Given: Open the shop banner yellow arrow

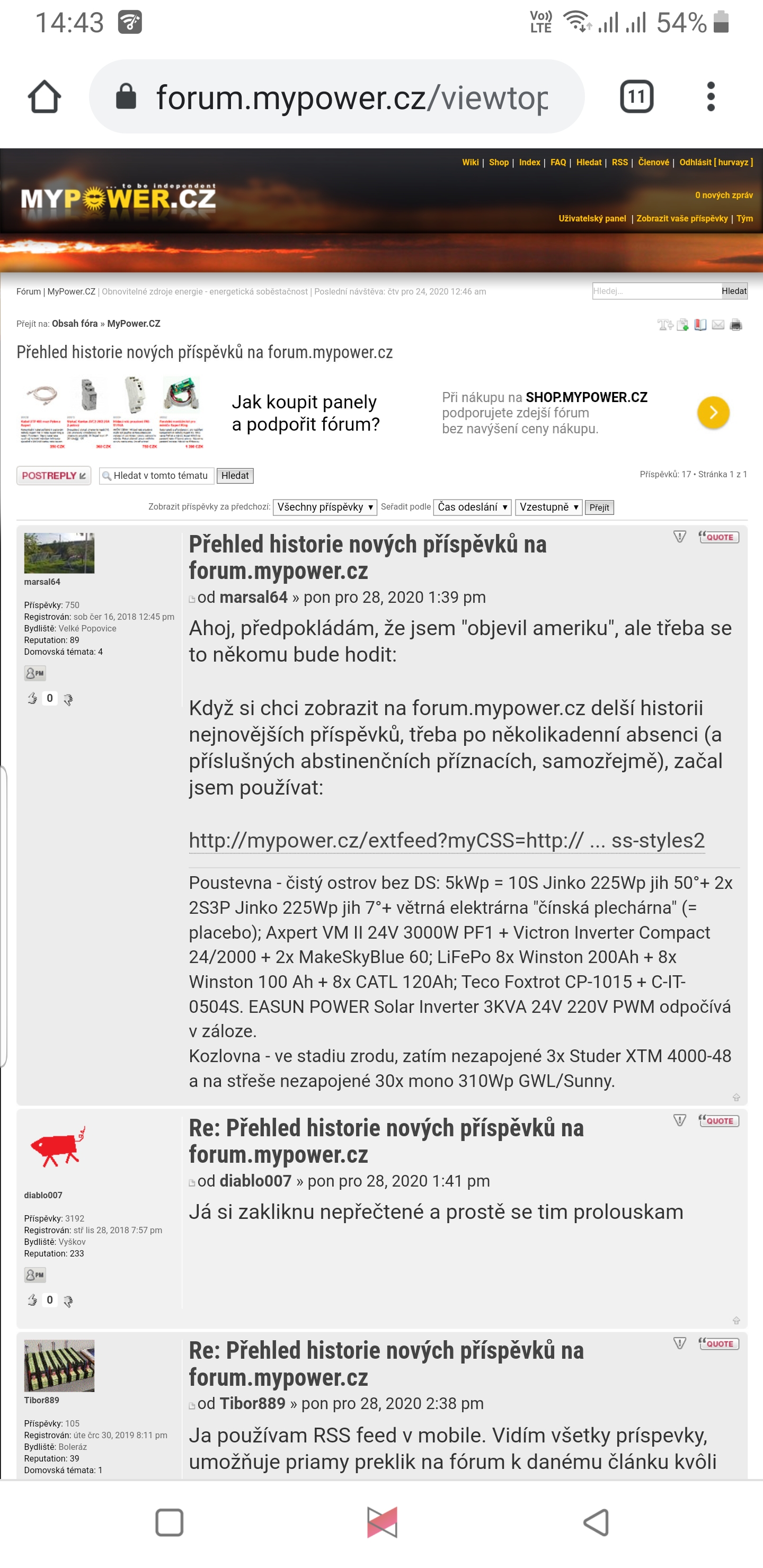Looking at the screenshot, I should point(713,413).
